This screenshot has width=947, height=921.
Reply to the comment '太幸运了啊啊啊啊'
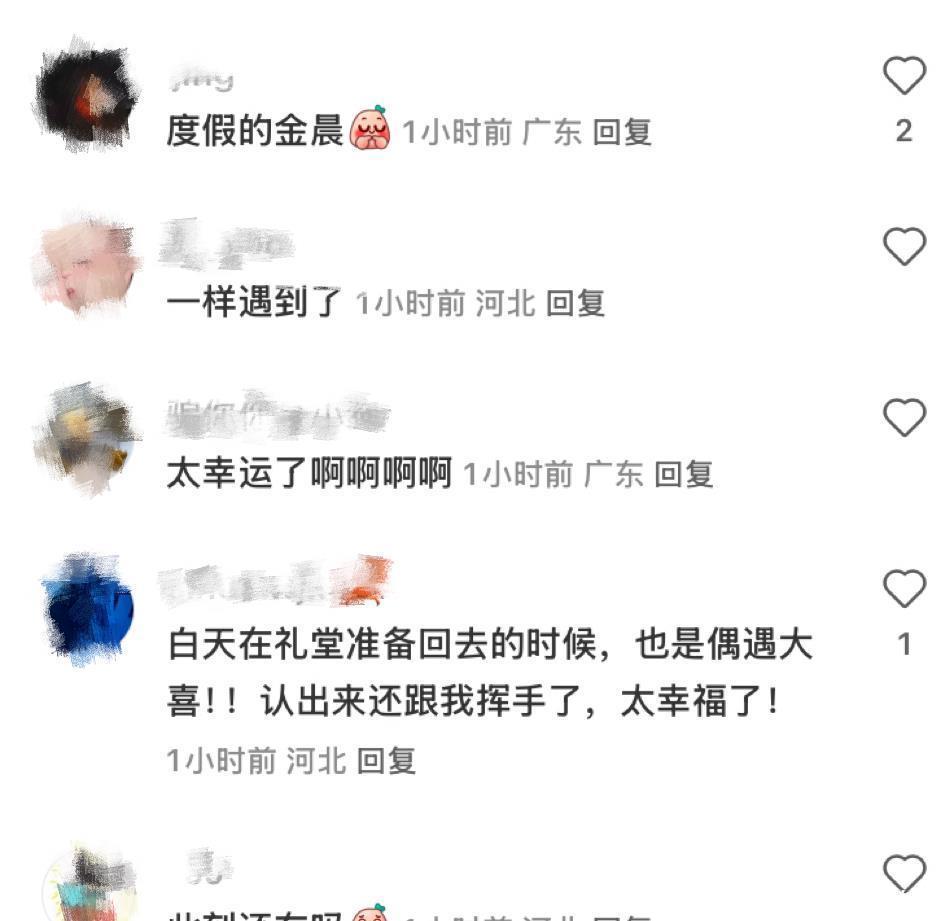(x=684, y=474)
